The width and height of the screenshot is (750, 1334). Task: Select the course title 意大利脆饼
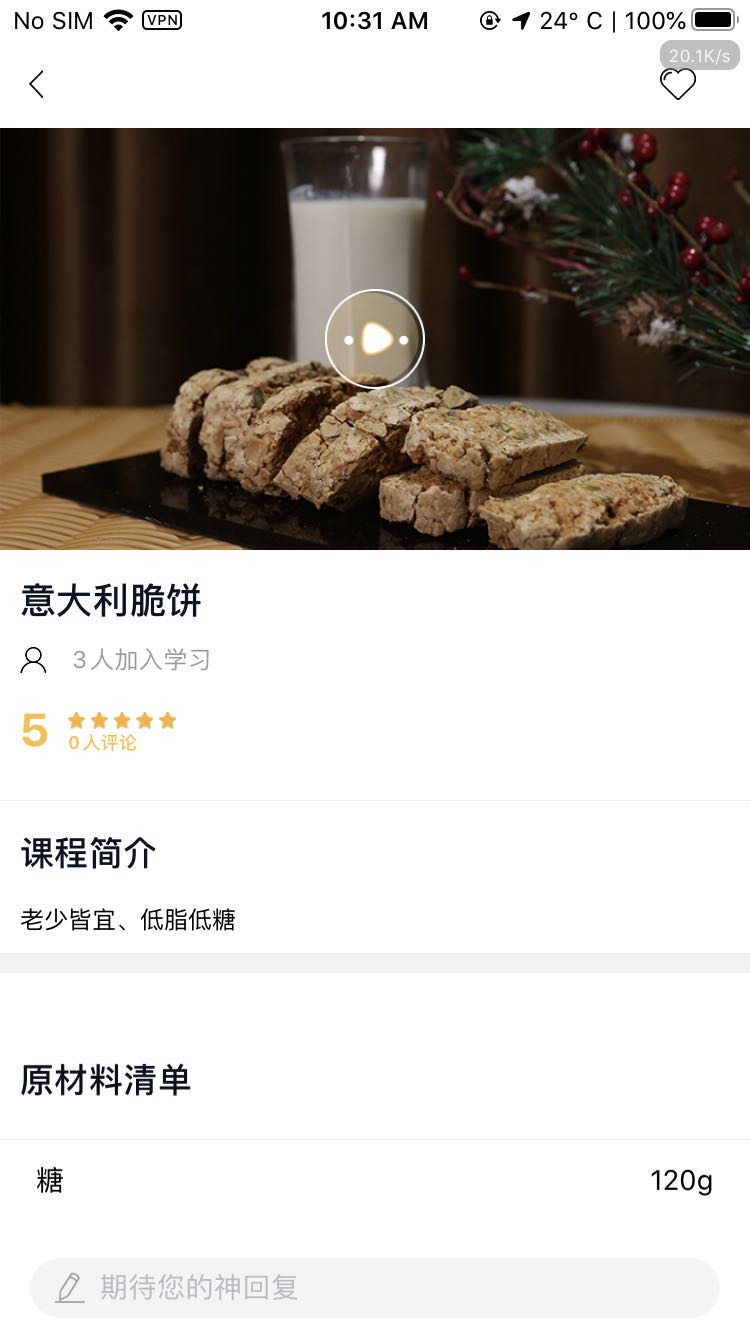(x=110, y=601)
